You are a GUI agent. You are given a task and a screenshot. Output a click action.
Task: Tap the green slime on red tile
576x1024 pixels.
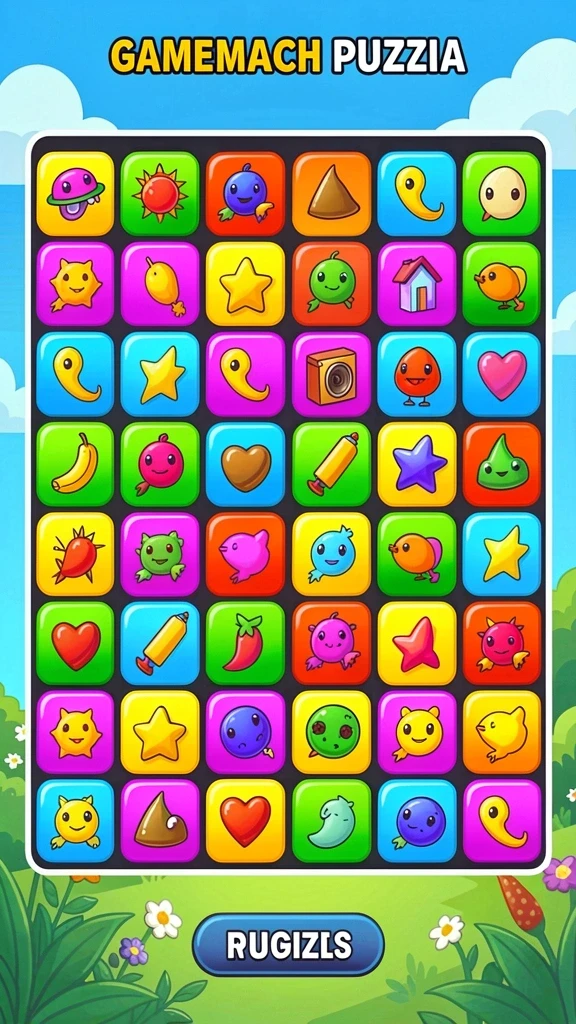[x=502, y=464]
